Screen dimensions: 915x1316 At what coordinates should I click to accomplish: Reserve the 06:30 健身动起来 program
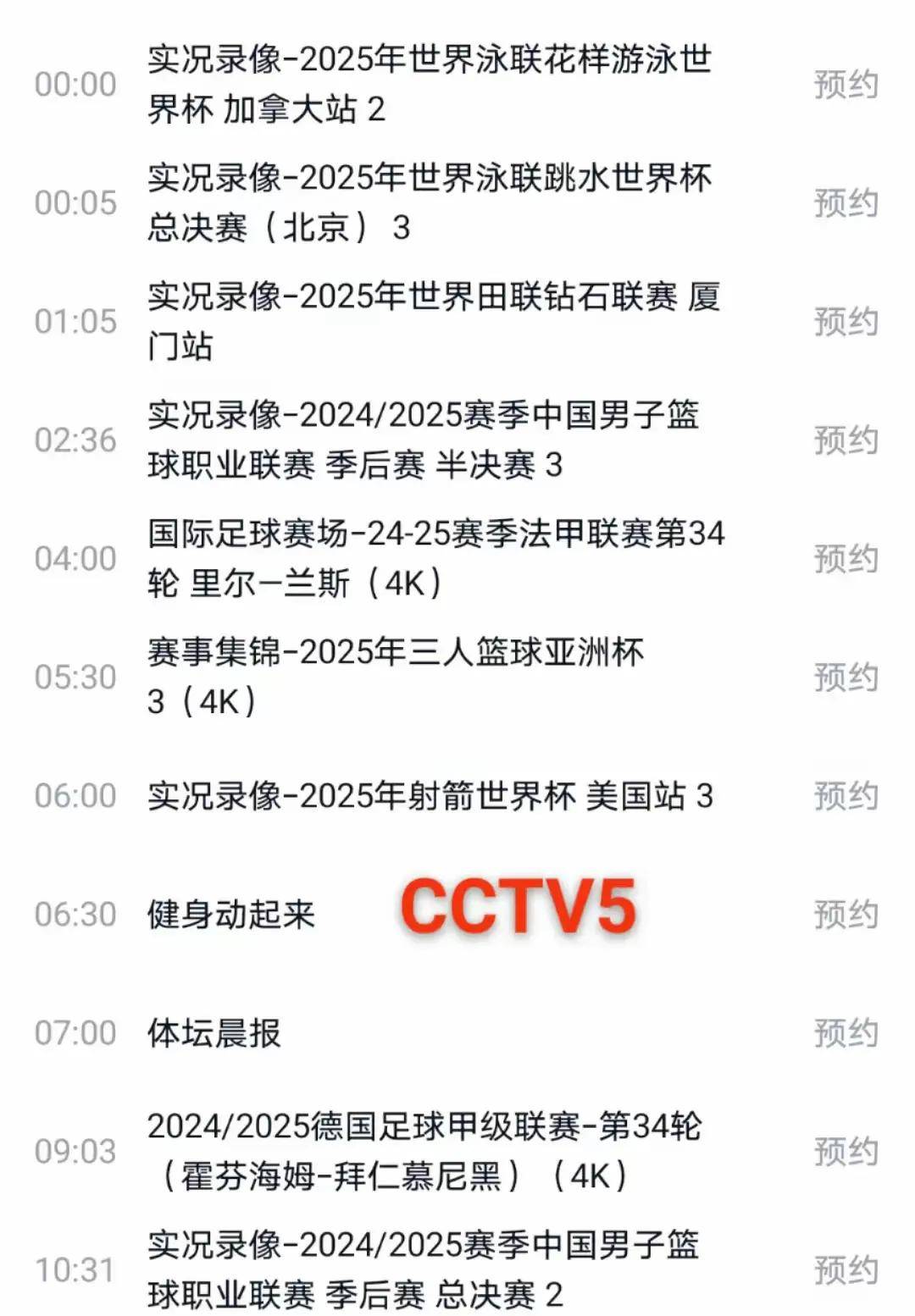pyautogui.click(x=846, y=915)
